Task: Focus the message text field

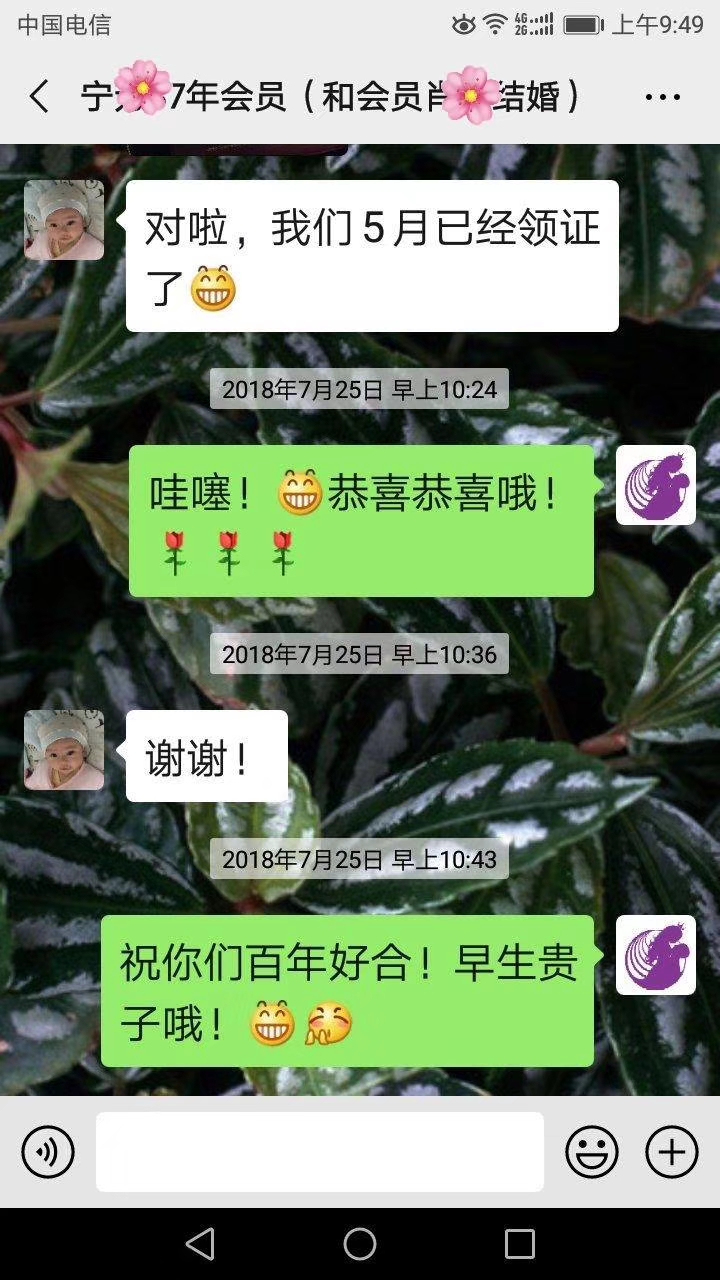Action: (320, 1152)
